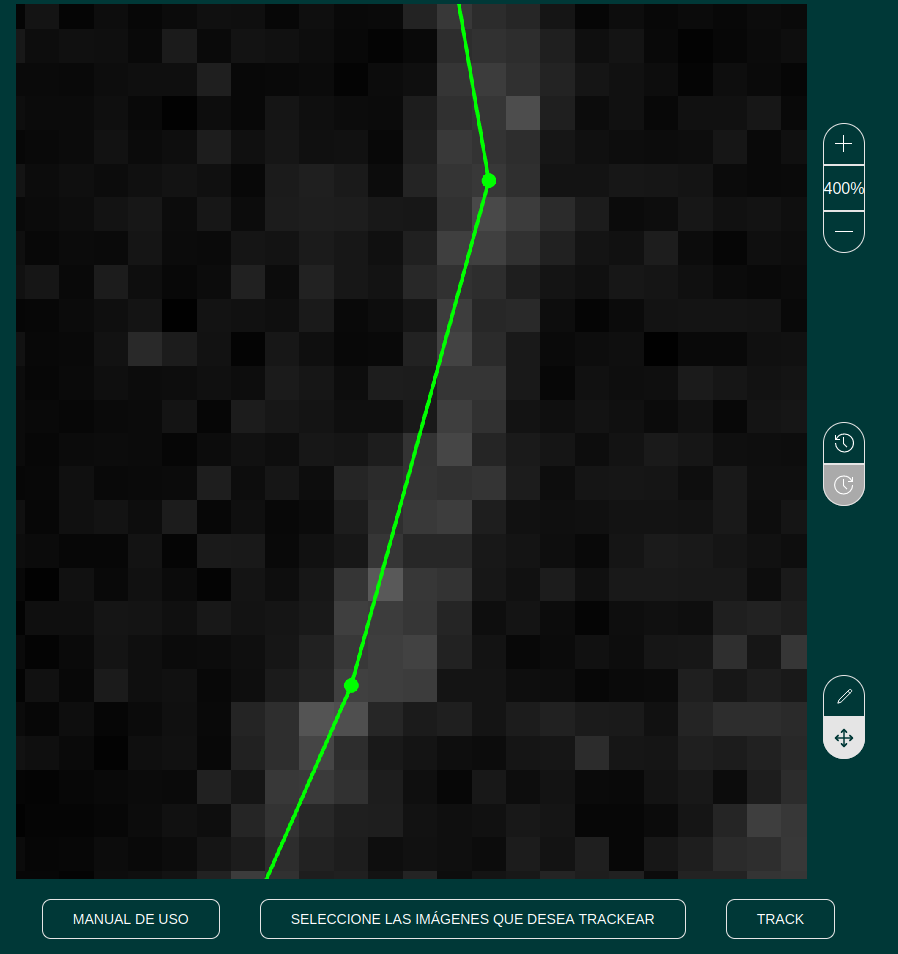The image size is (898, 954).
Task: Redo the last action
Action: click(x=843, y=485)
